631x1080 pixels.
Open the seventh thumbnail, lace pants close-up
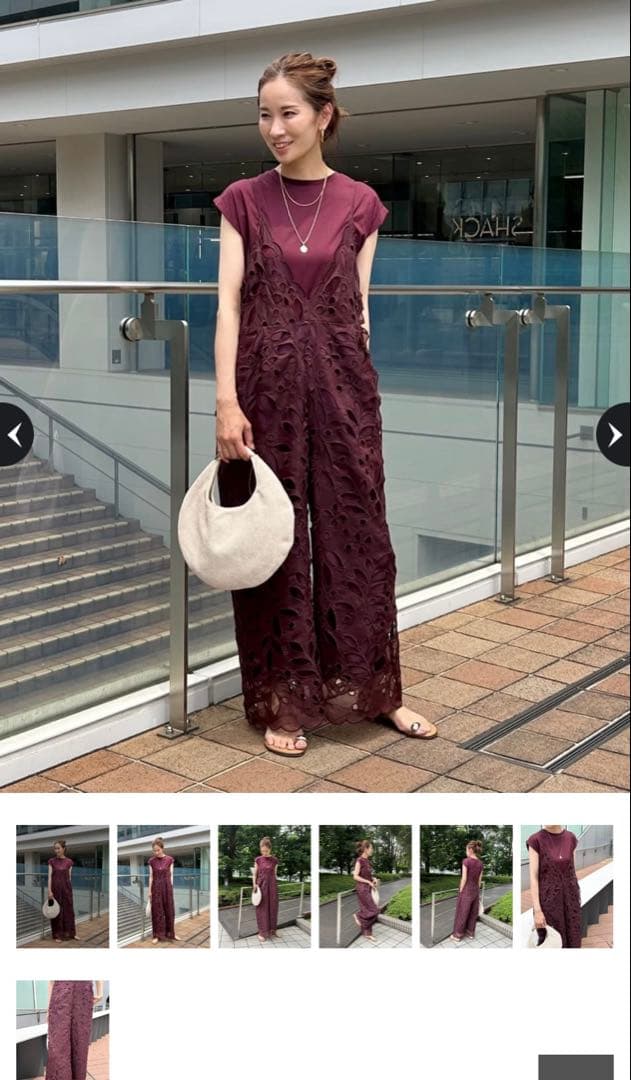point(62,1030)
